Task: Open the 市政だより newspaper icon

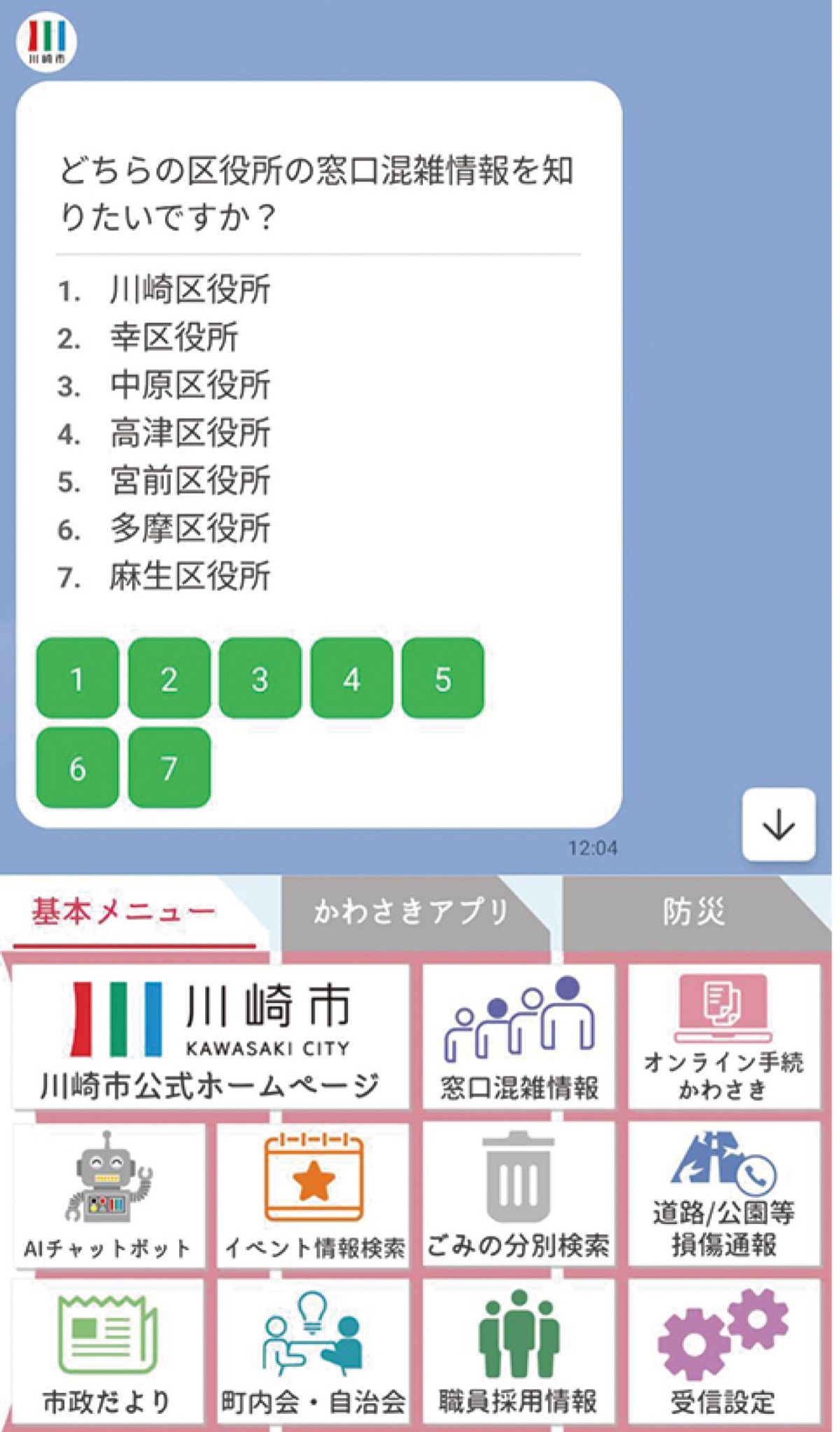Action: [x=105, y=1351]
